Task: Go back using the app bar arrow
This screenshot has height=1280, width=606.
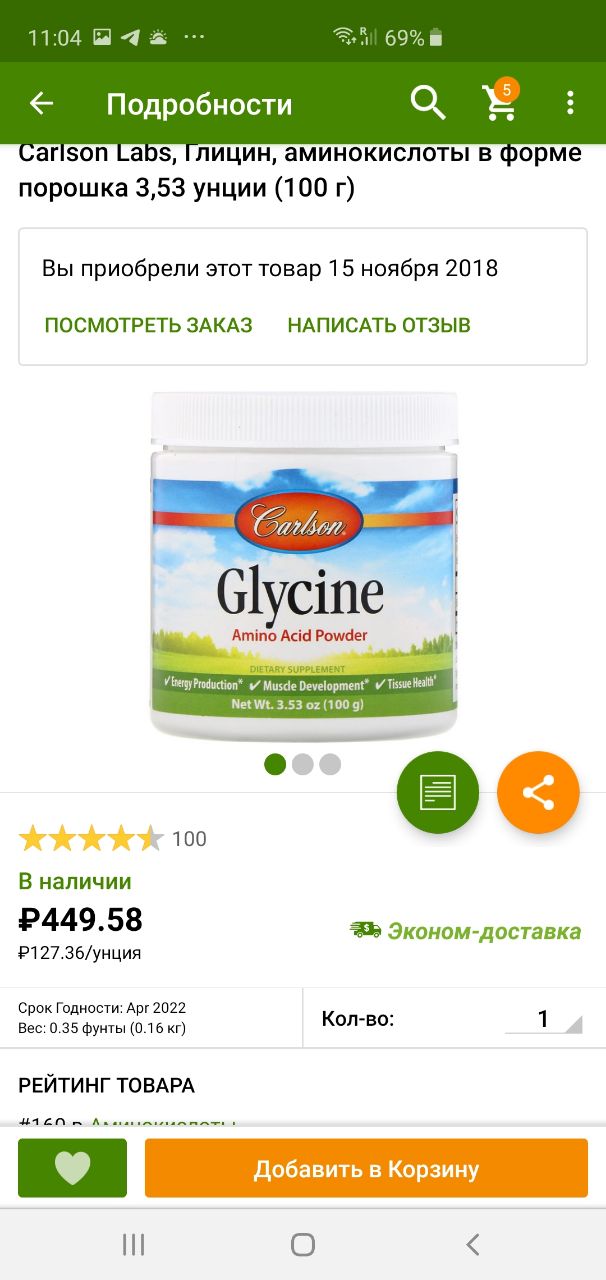Action: coord(41,103)
